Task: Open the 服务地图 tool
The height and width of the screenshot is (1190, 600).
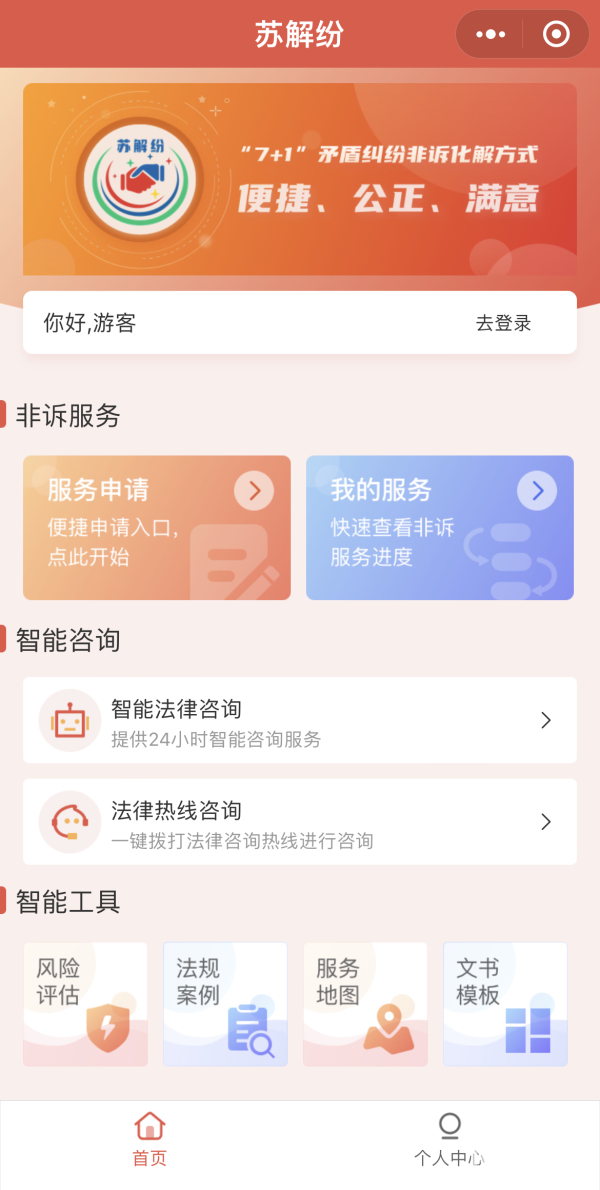Action: click(x=365, y=1004)
